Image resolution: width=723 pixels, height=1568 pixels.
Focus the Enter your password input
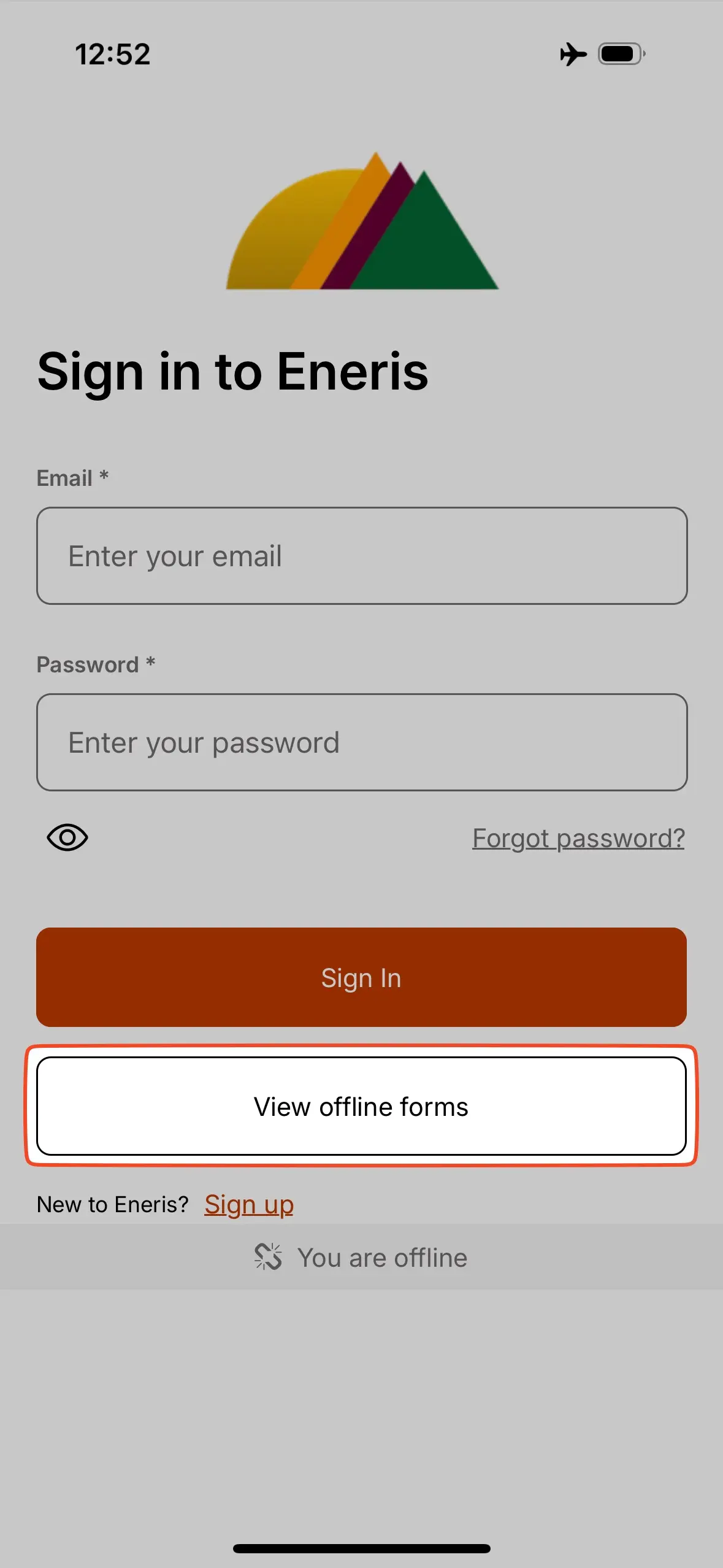tap(361, 742)
